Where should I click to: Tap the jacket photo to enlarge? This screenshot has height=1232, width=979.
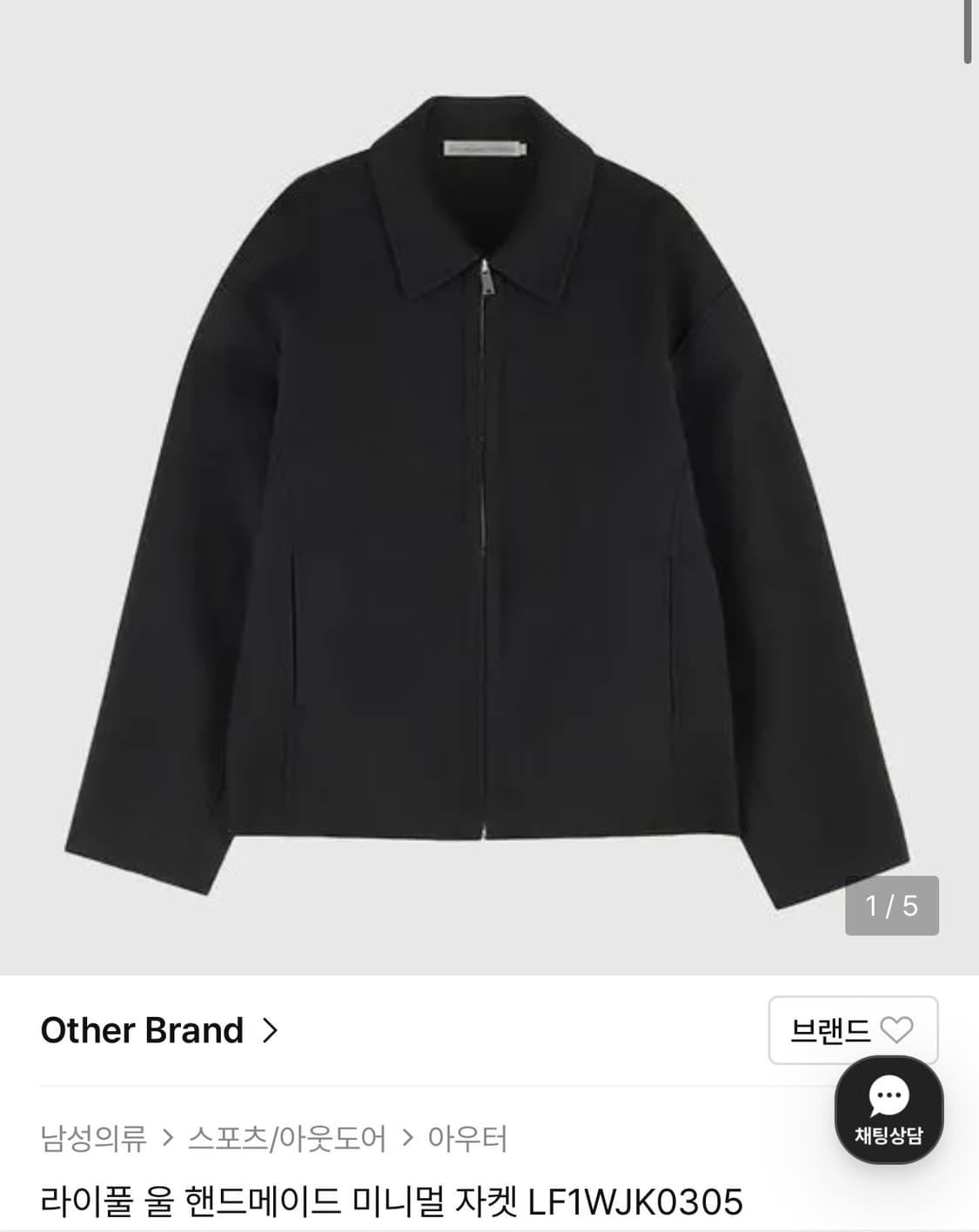(x=487, y=479)
